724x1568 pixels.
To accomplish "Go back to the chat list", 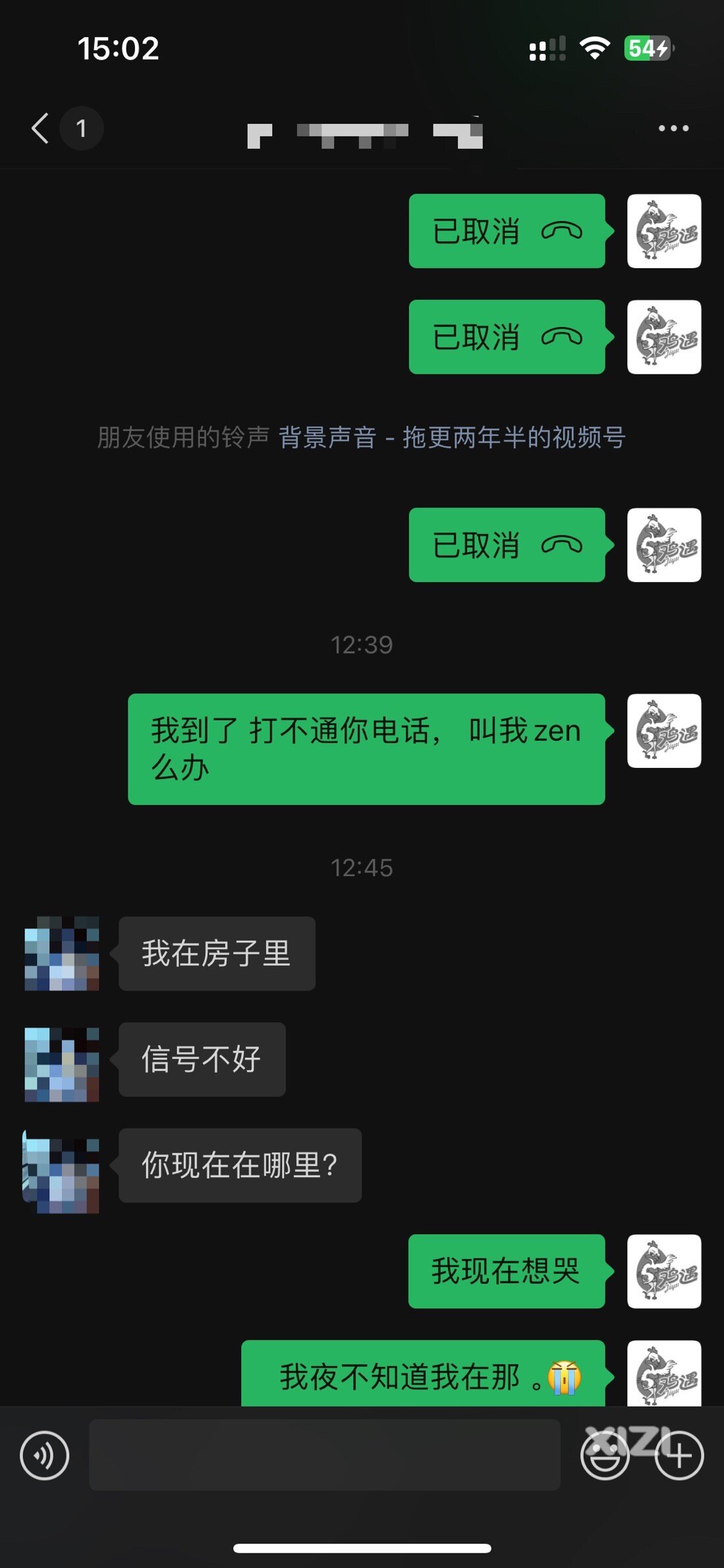I will point(41,128).
